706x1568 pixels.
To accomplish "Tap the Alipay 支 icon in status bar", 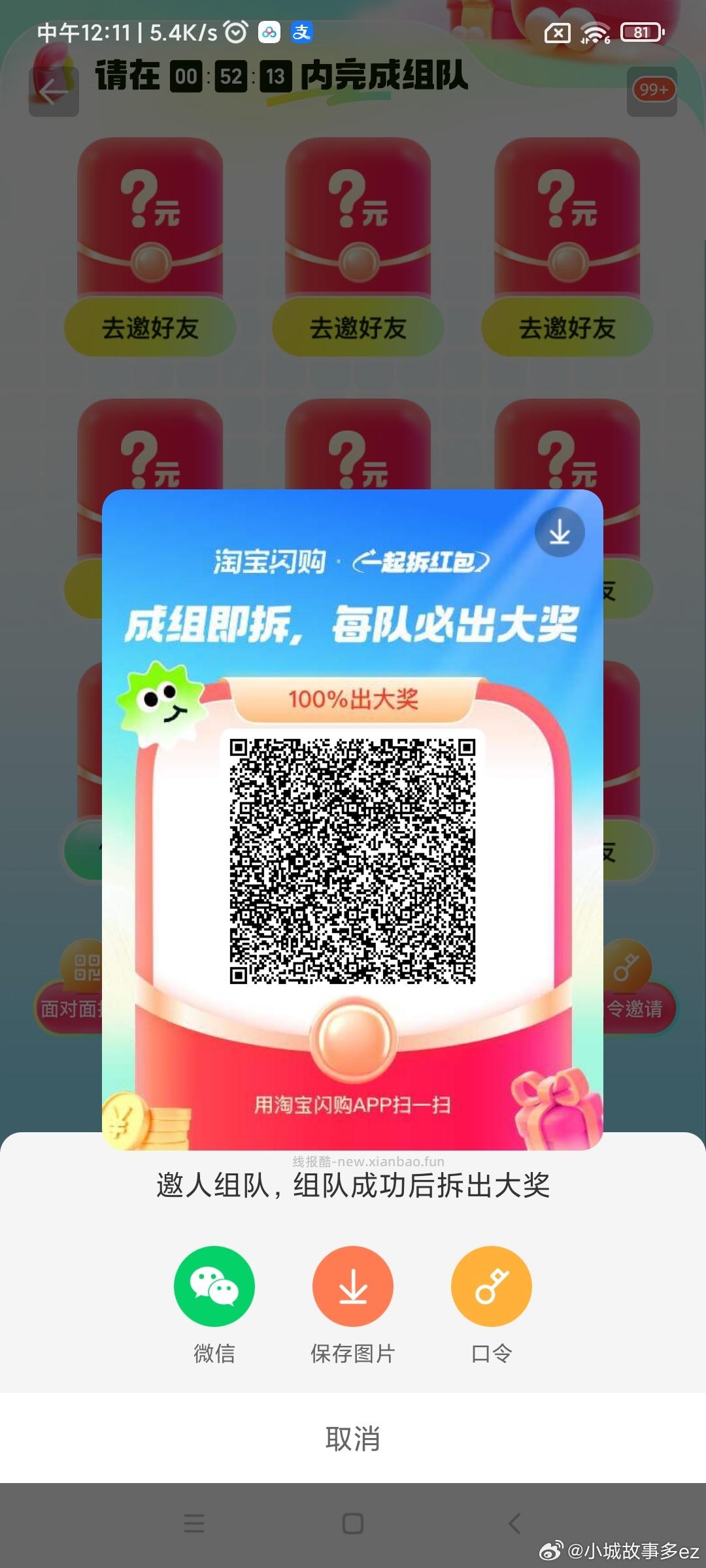I will tap(302, 31).
